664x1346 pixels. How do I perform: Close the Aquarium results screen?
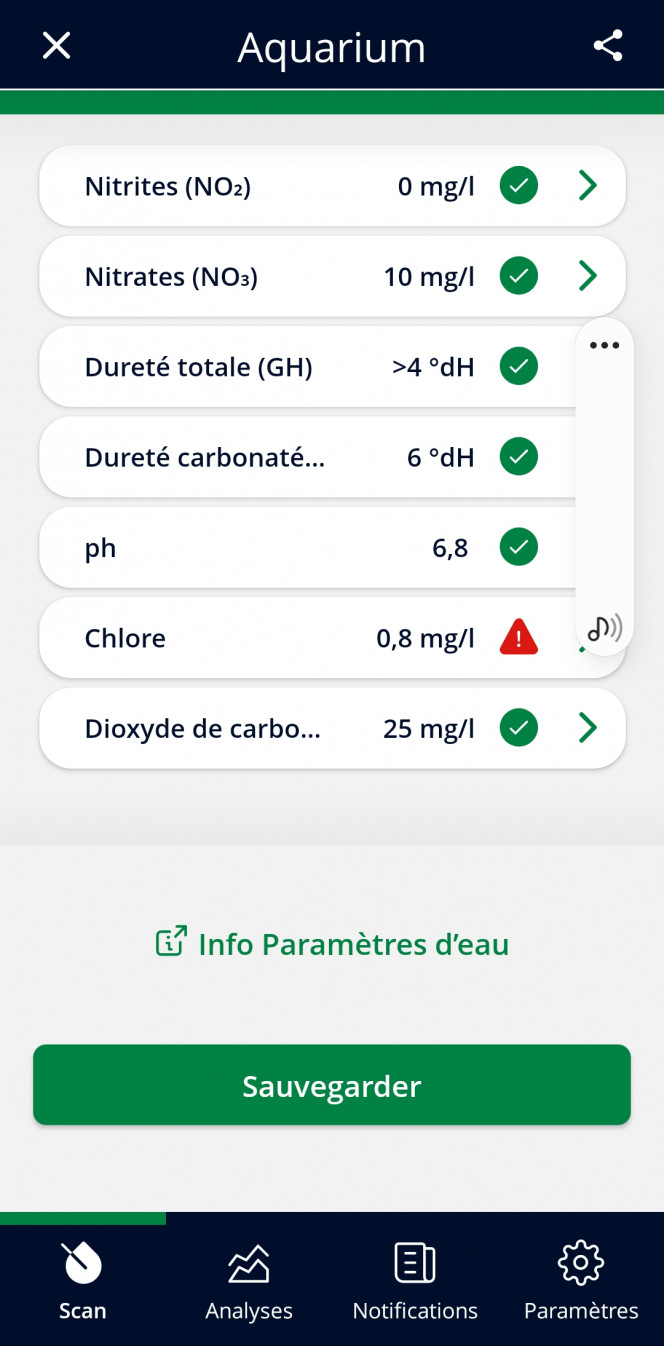tap(57, 46)
